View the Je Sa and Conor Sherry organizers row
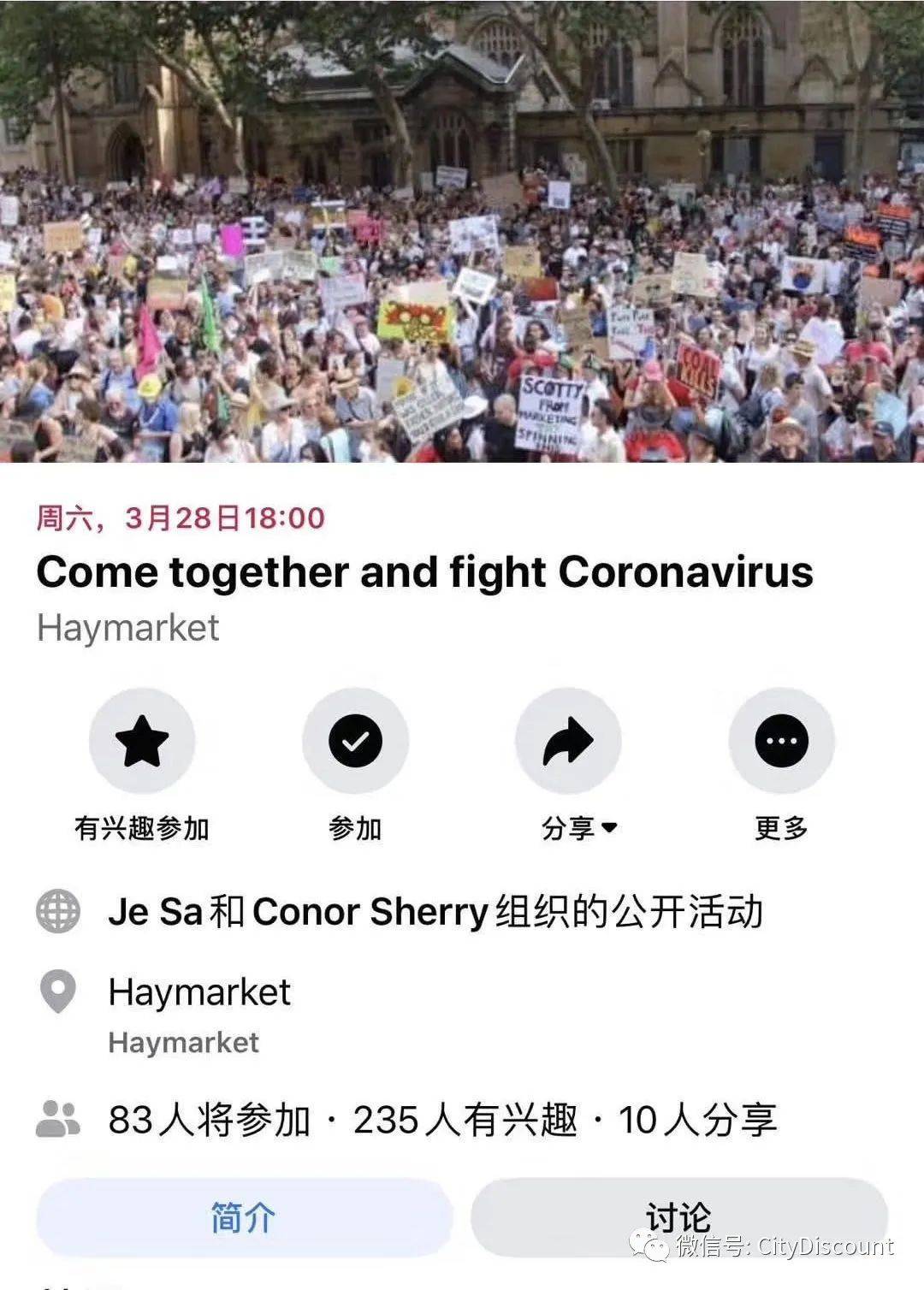 [435, 912]
